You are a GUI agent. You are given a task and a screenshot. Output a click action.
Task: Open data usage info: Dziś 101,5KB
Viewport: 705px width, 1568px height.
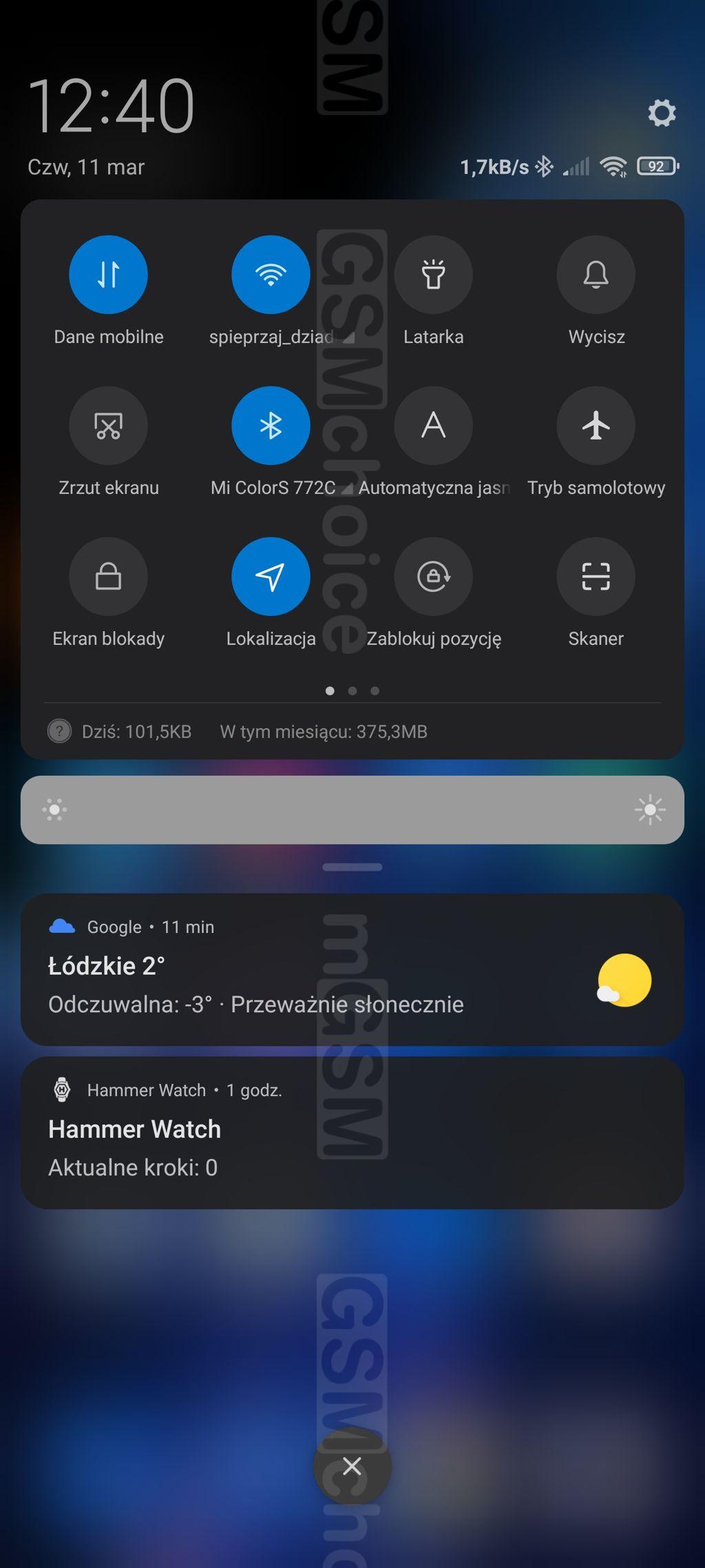(136, 732)
